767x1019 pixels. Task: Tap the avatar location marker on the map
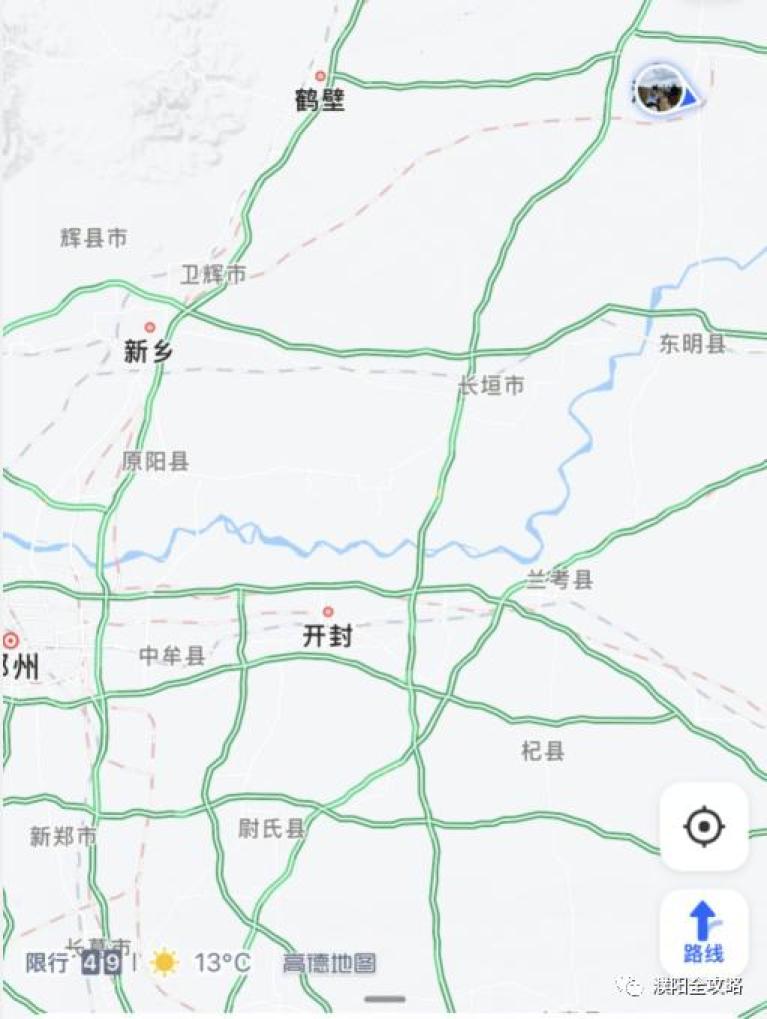(x=662, y=91)
